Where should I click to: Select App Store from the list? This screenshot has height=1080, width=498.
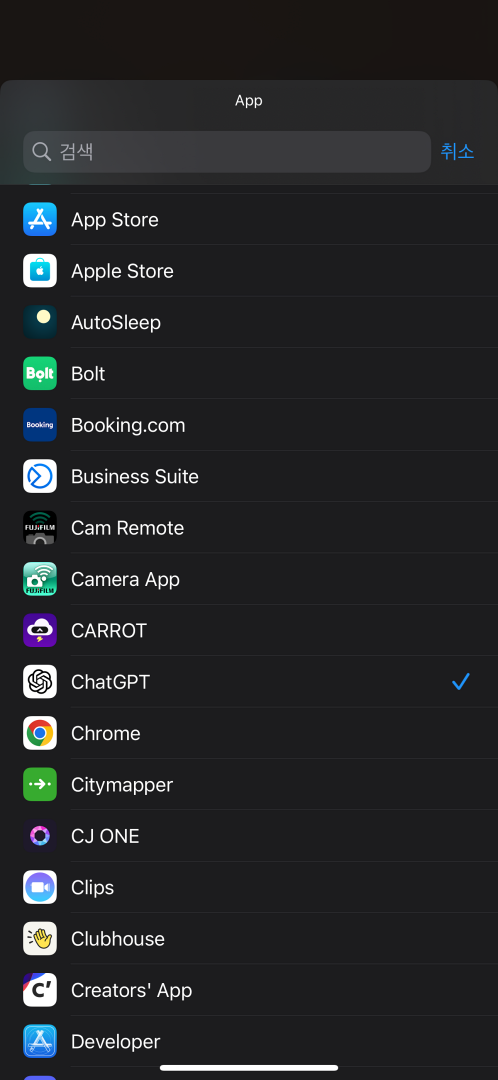coord(249,220)
